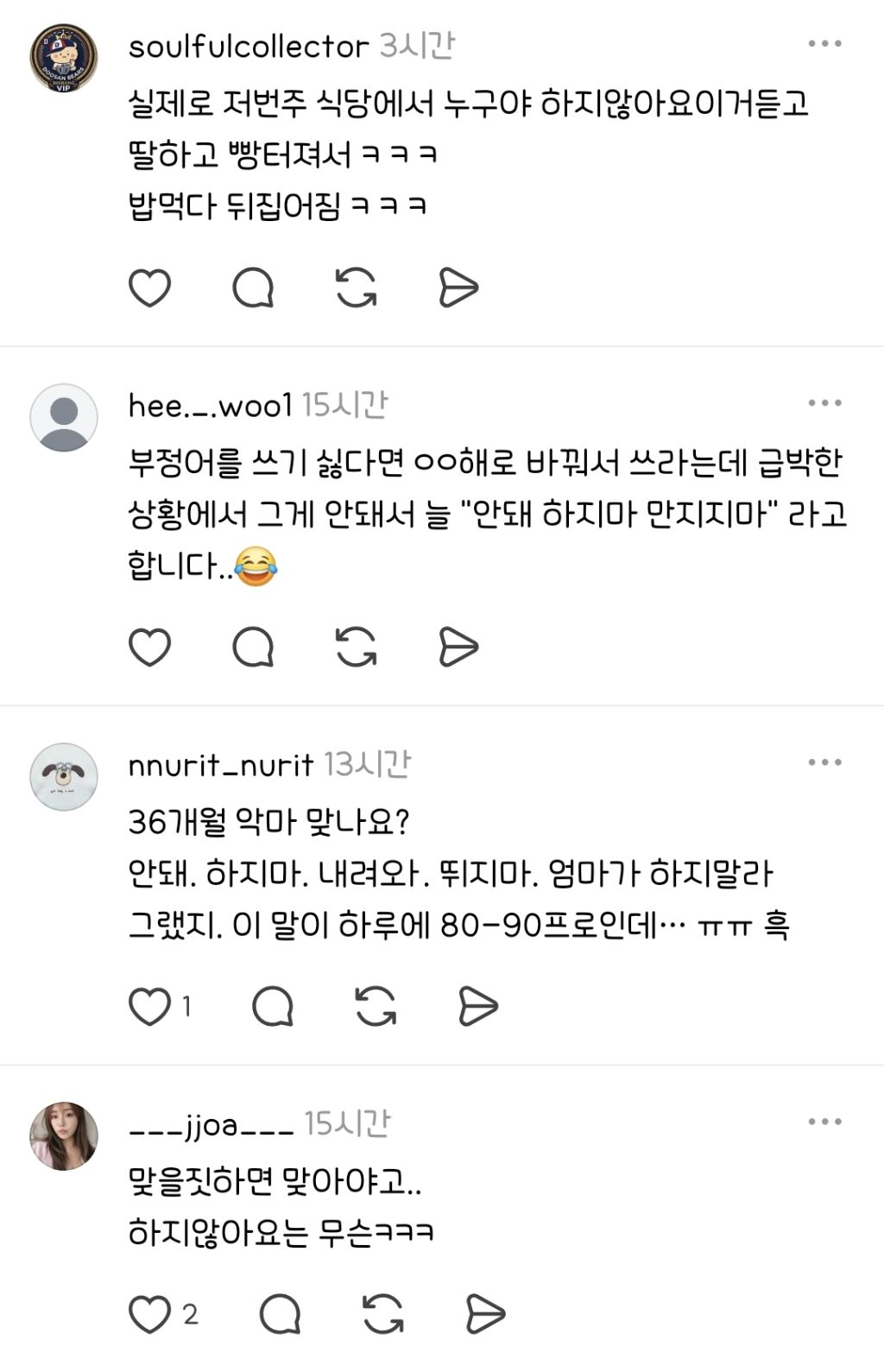Image resolution: width=884 pixels, height=1372 pixels.
Task: Open nnurit_nurit username link
Action: [221, 765]
